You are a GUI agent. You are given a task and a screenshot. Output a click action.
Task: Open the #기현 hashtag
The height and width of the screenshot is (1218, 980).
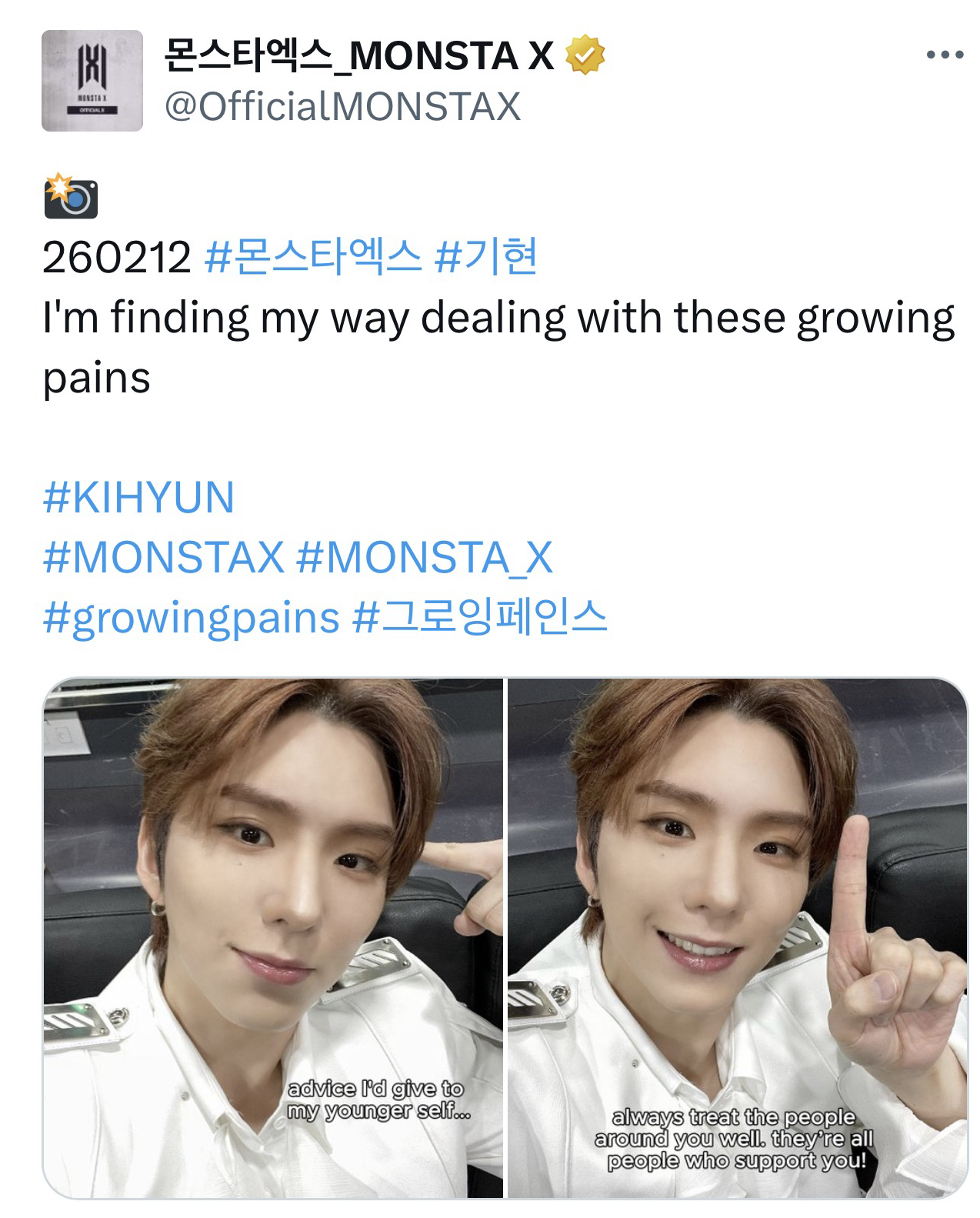(x=485, y=257)
